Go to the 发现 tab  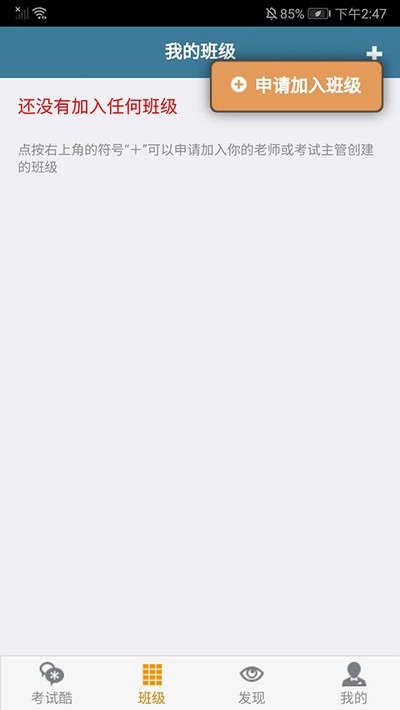[251, 683]
